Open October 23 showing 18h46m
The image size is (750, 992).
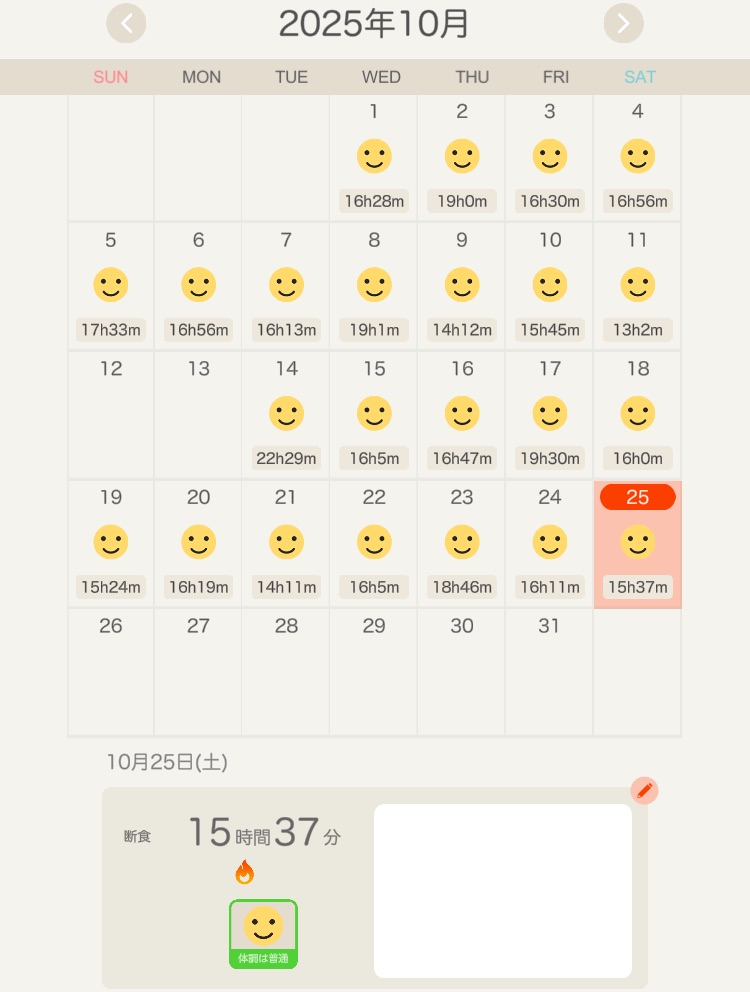(x=462, y=543)
